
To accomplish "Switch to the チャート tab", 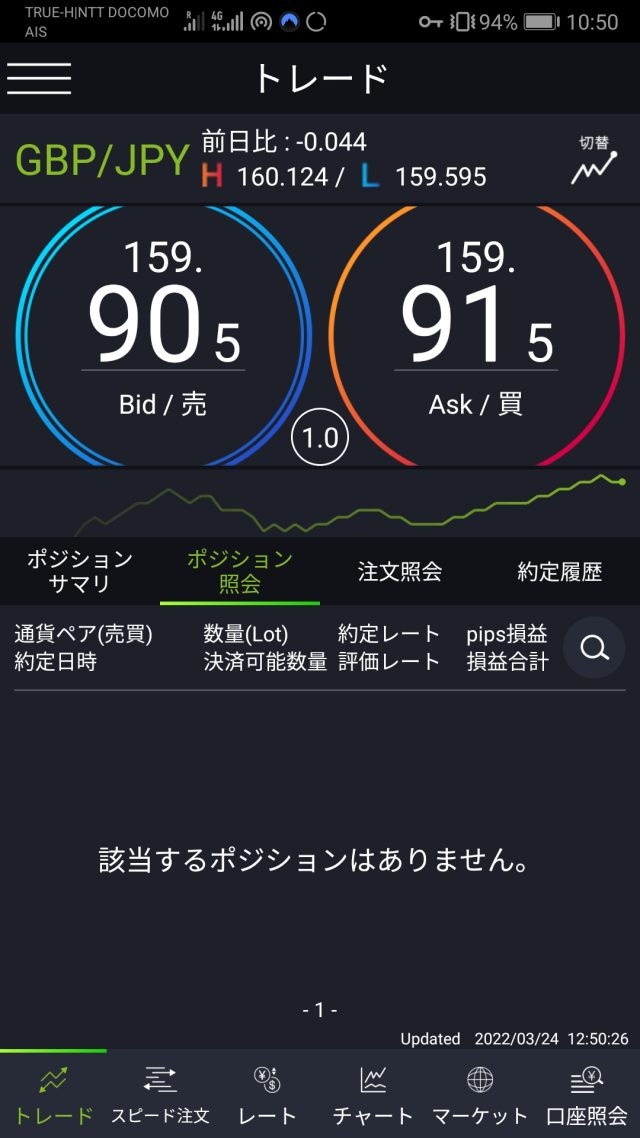I will point(373,1095).
